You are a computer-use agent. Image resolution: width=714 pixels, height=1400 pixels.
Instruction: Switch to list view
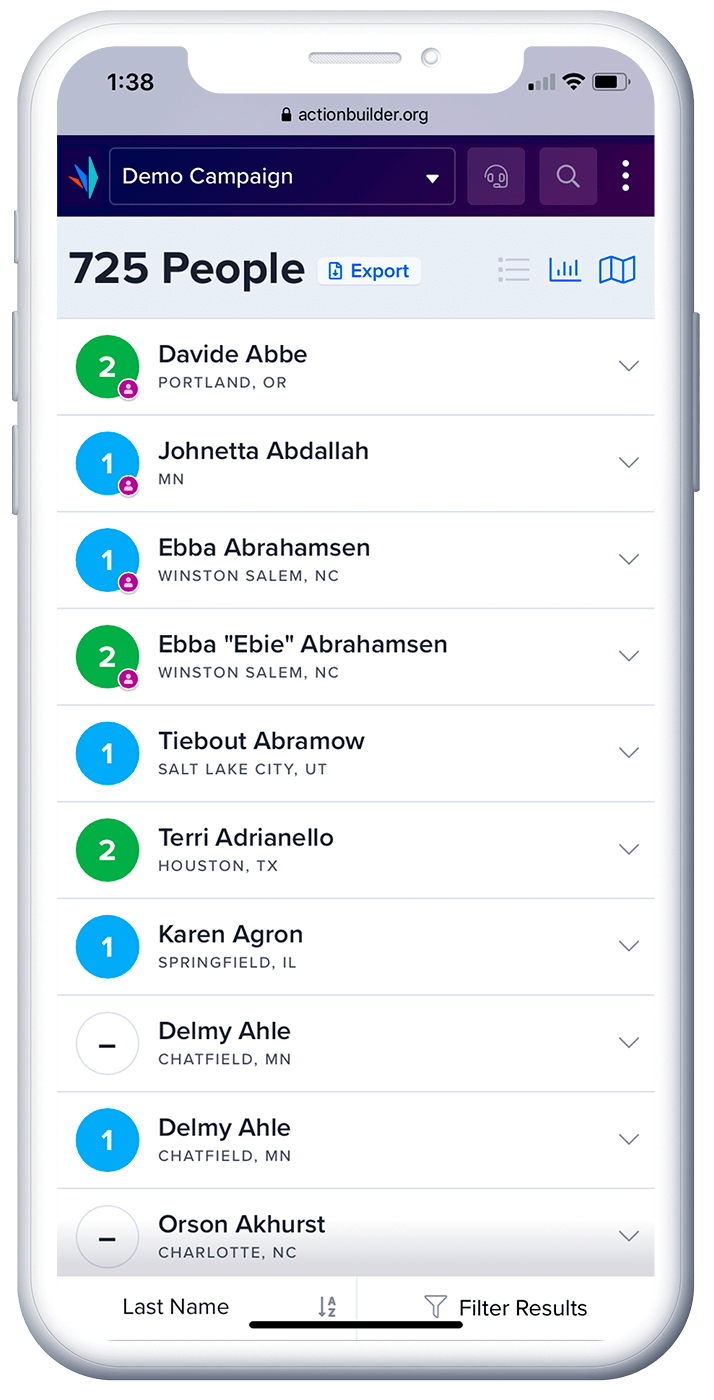coord(514,270)
